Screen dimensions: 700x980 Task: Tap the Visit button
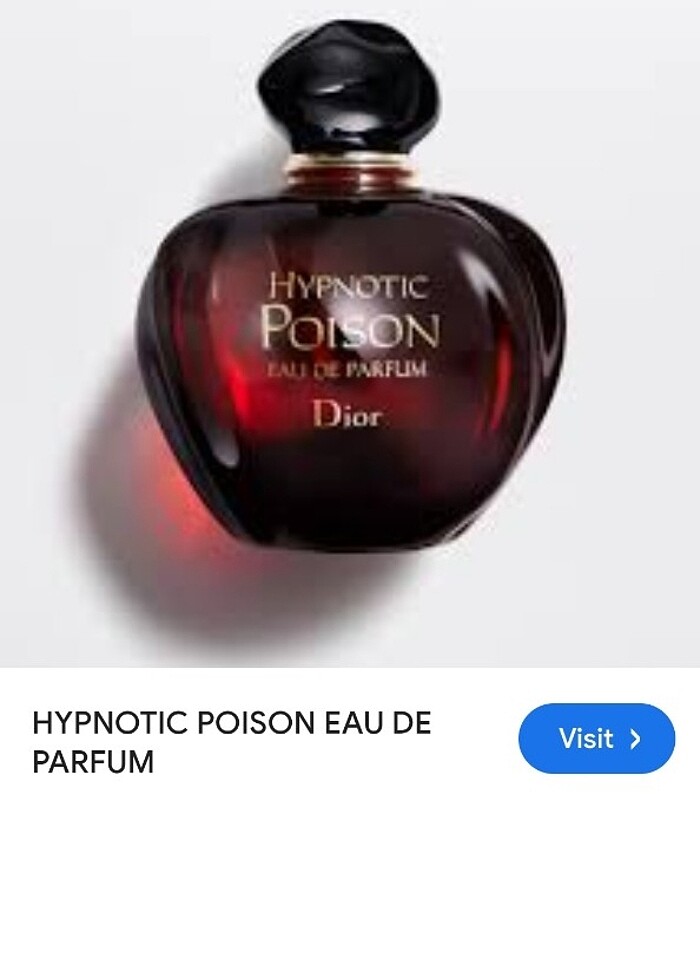pos(597,739)
